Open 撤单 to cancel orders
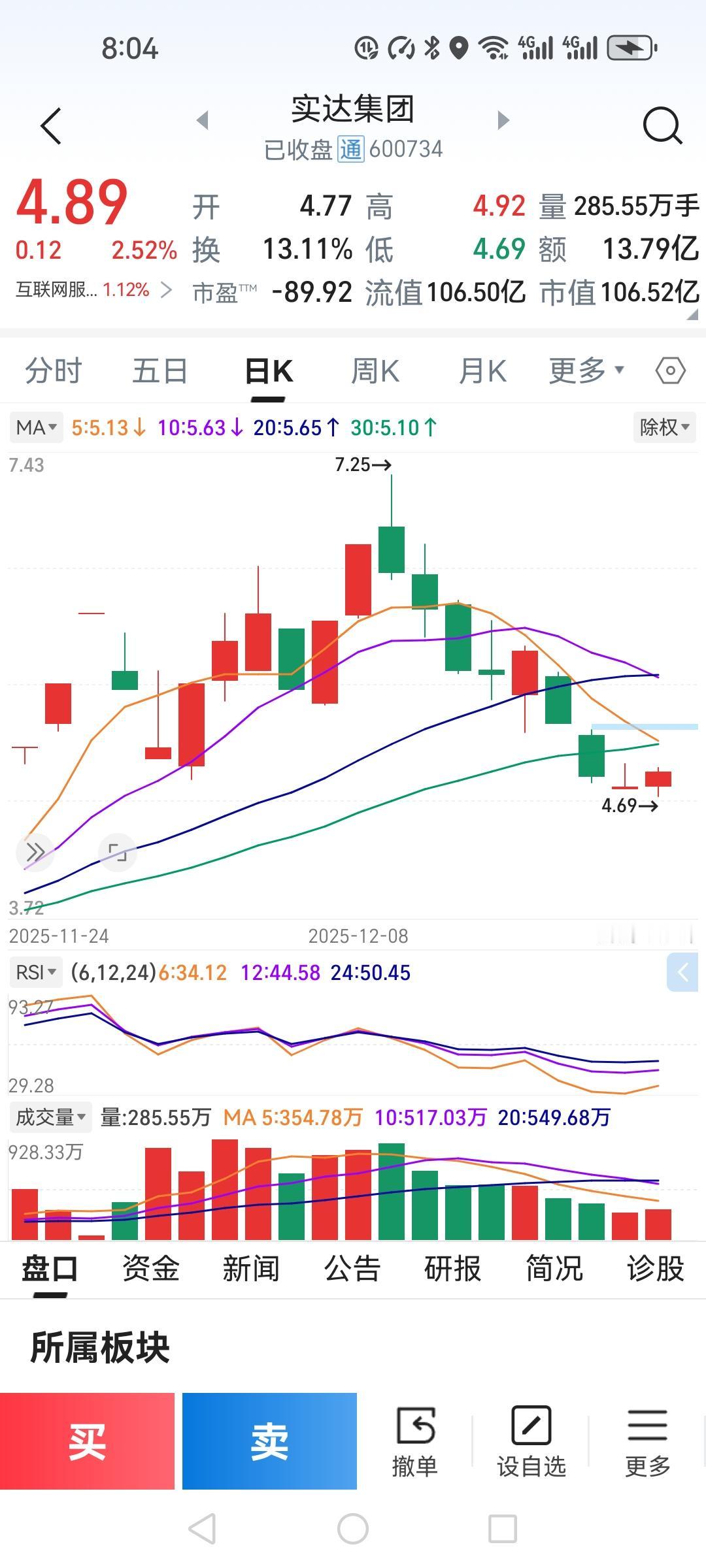Screen dimensions: 706x1568 (414, 1443)
